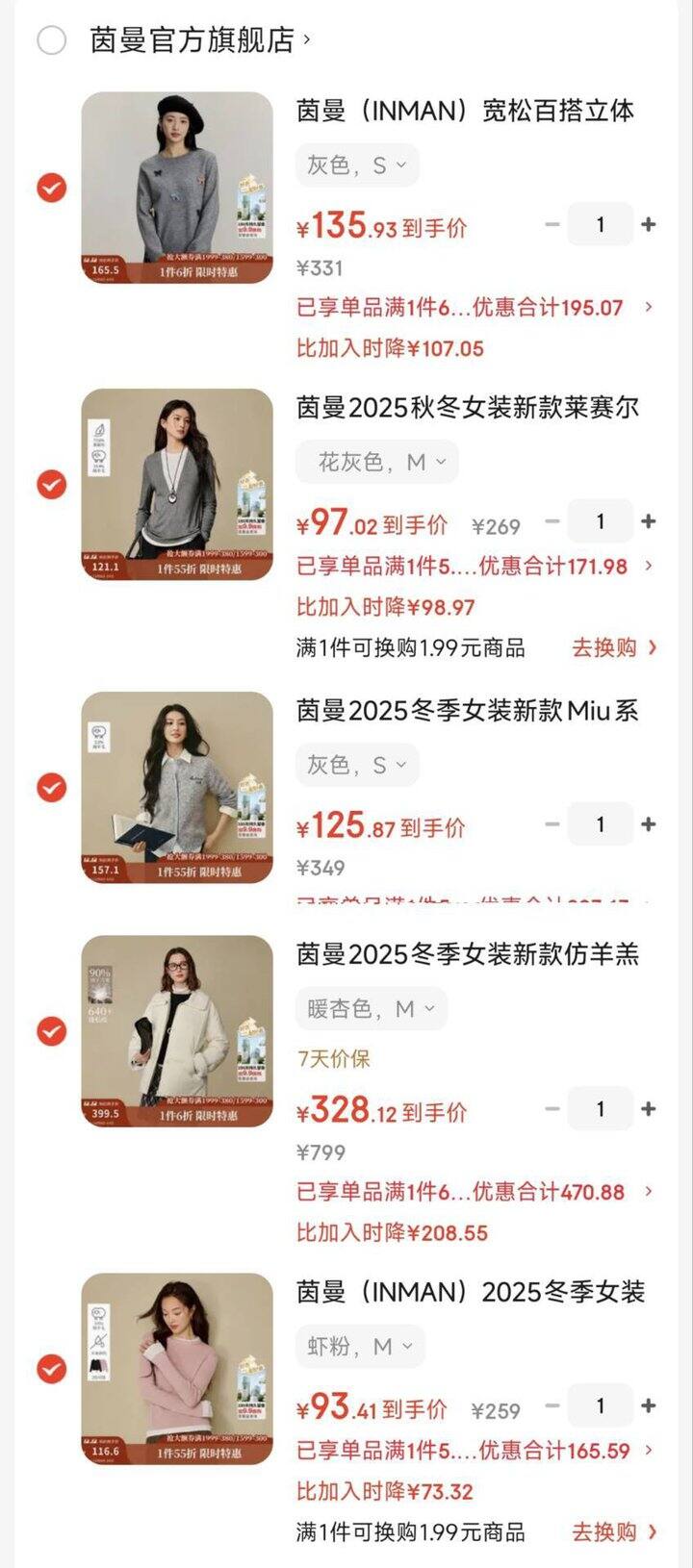
Task: Go to 去换购 under the ¥97.02 item
Action: pos(613,647)
